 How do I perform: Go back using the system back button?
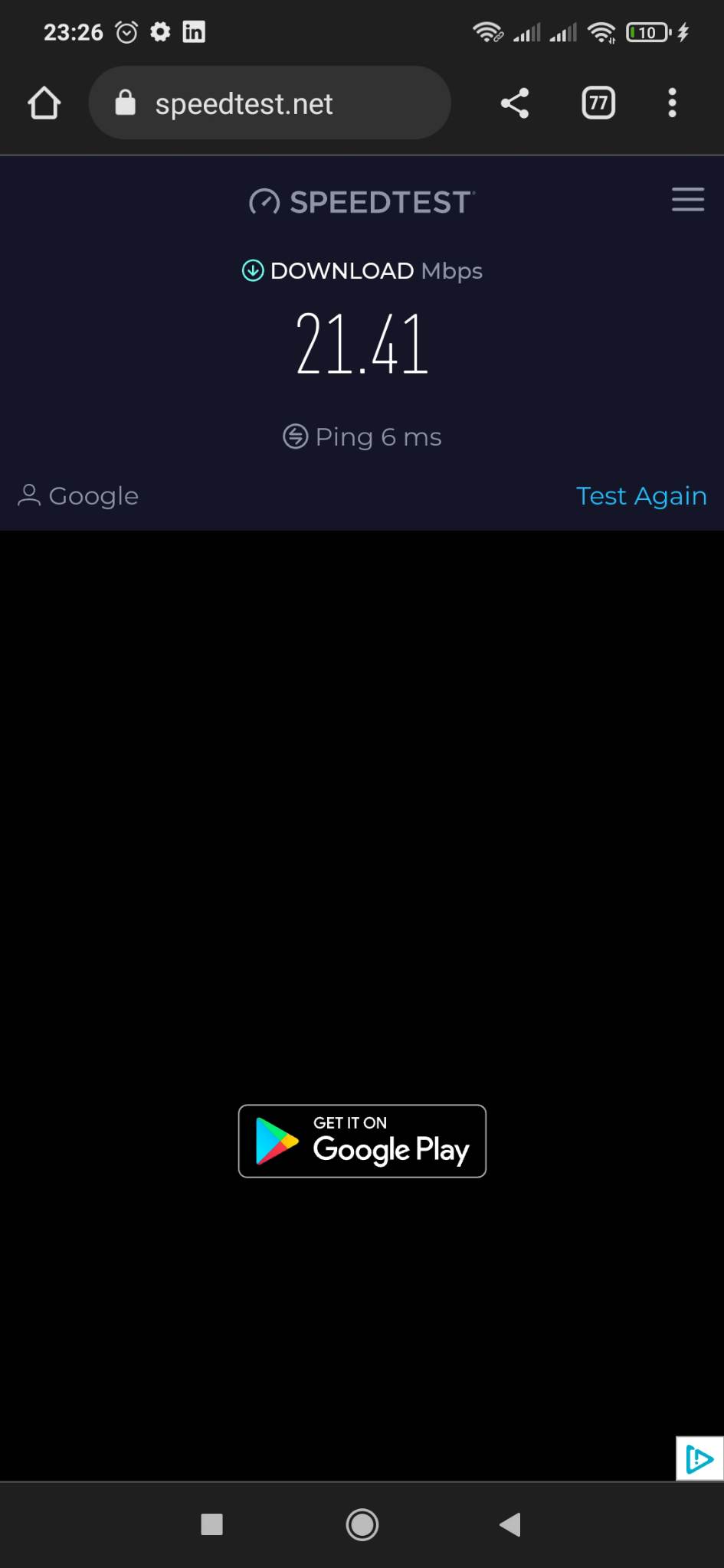pos(510,1524)
